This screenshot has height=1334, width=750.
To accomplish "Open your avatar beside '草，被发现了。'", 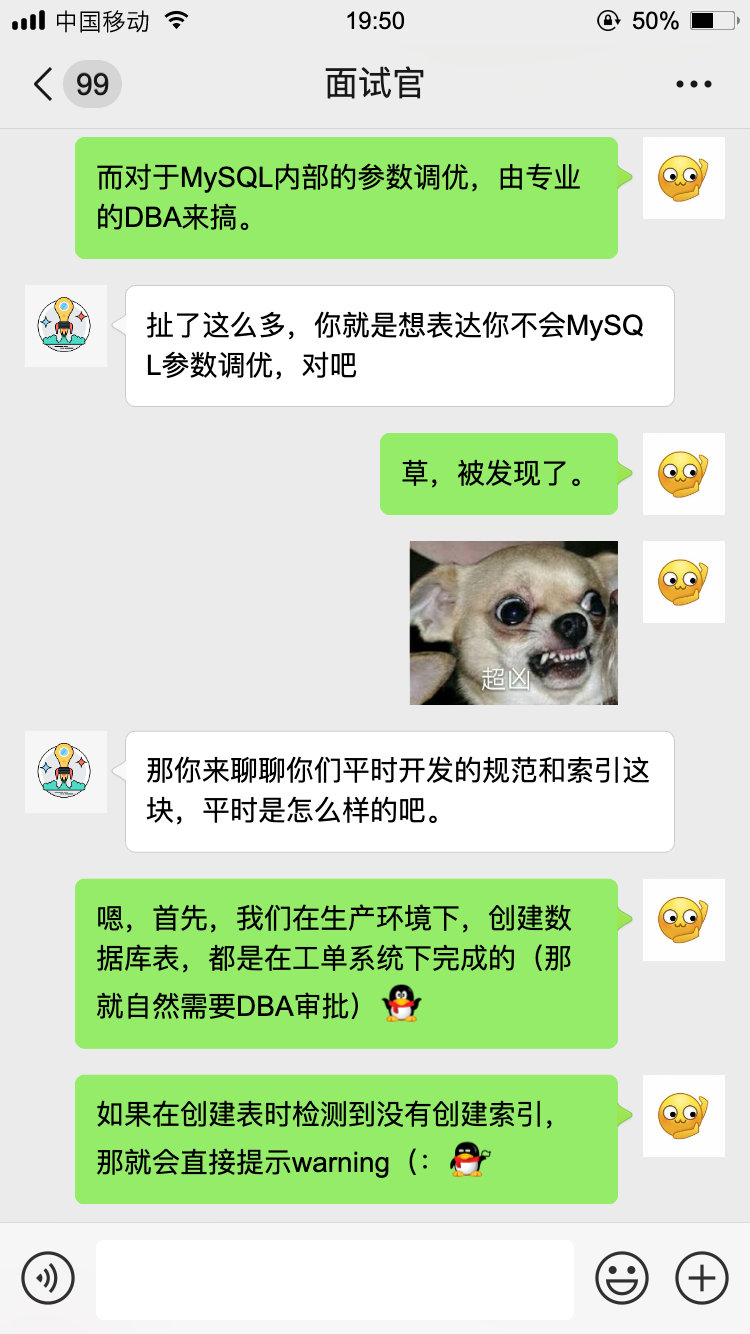I will click(x=683, y=474).
